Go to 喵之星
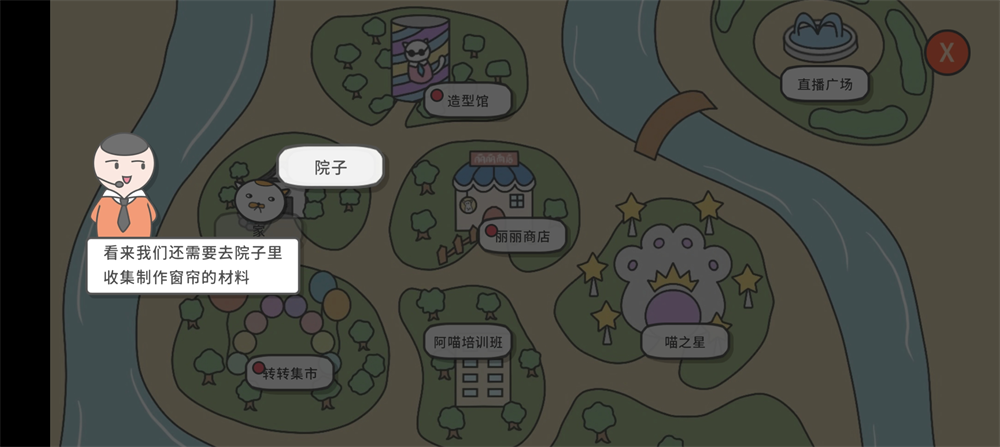1000x447 pixels. coord(684,342)
